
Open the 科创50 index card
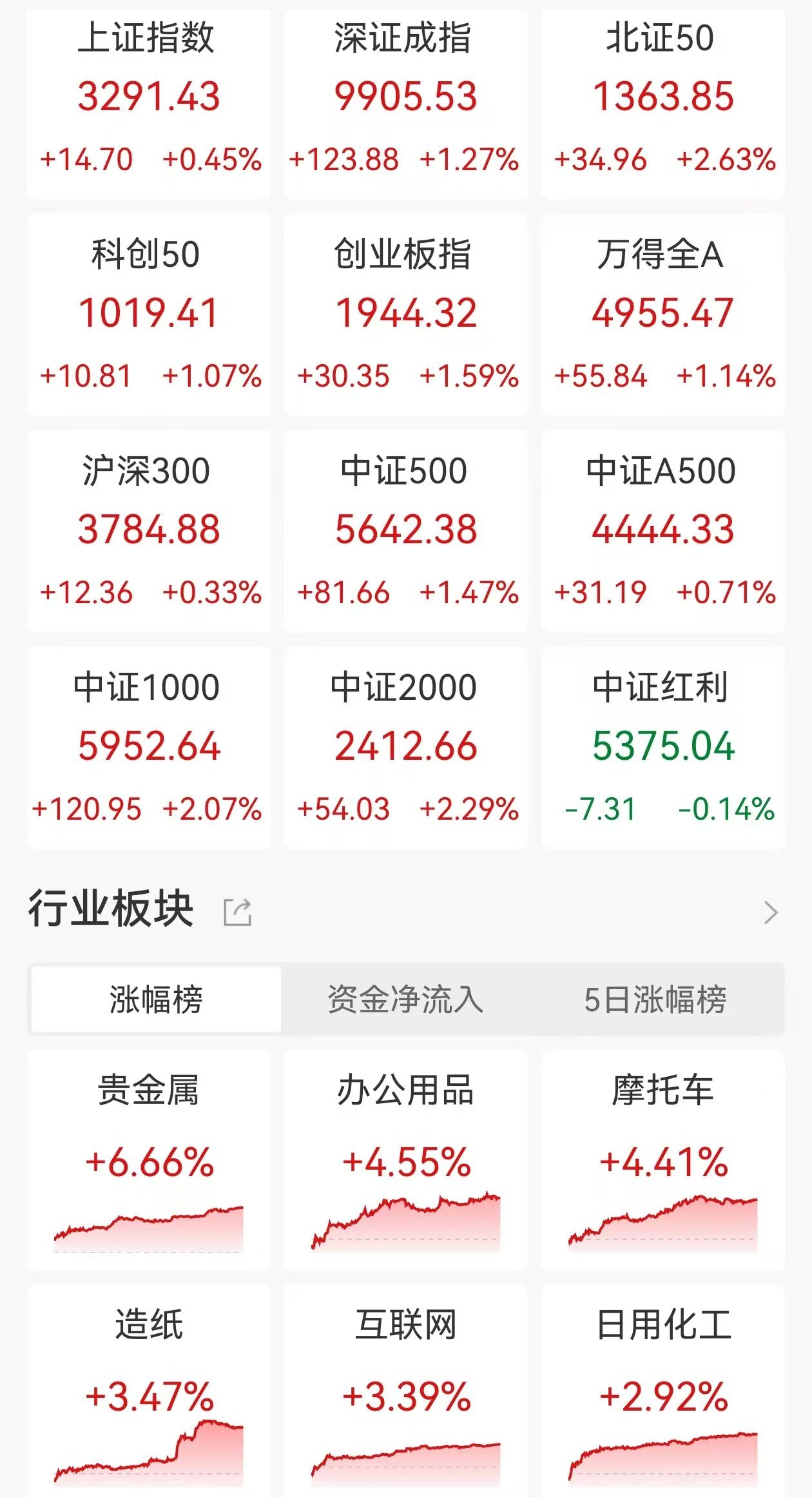coord(149,314)
